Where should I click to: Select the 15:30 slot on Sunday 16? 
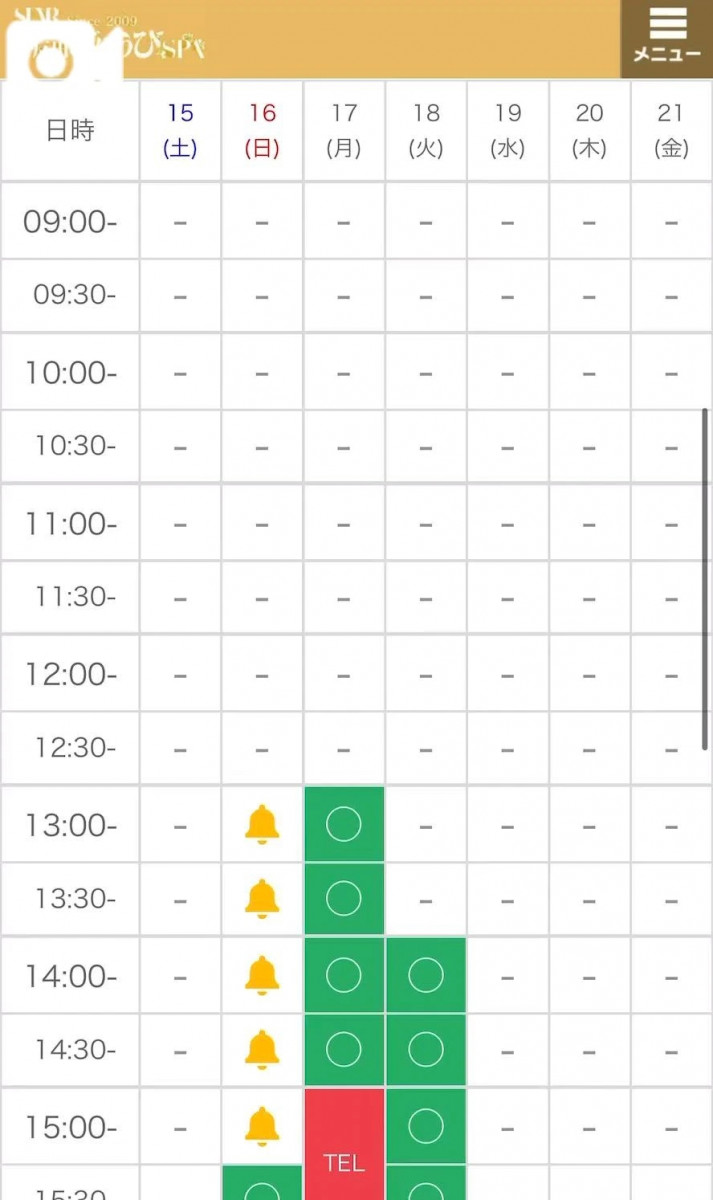point(262,1186)
